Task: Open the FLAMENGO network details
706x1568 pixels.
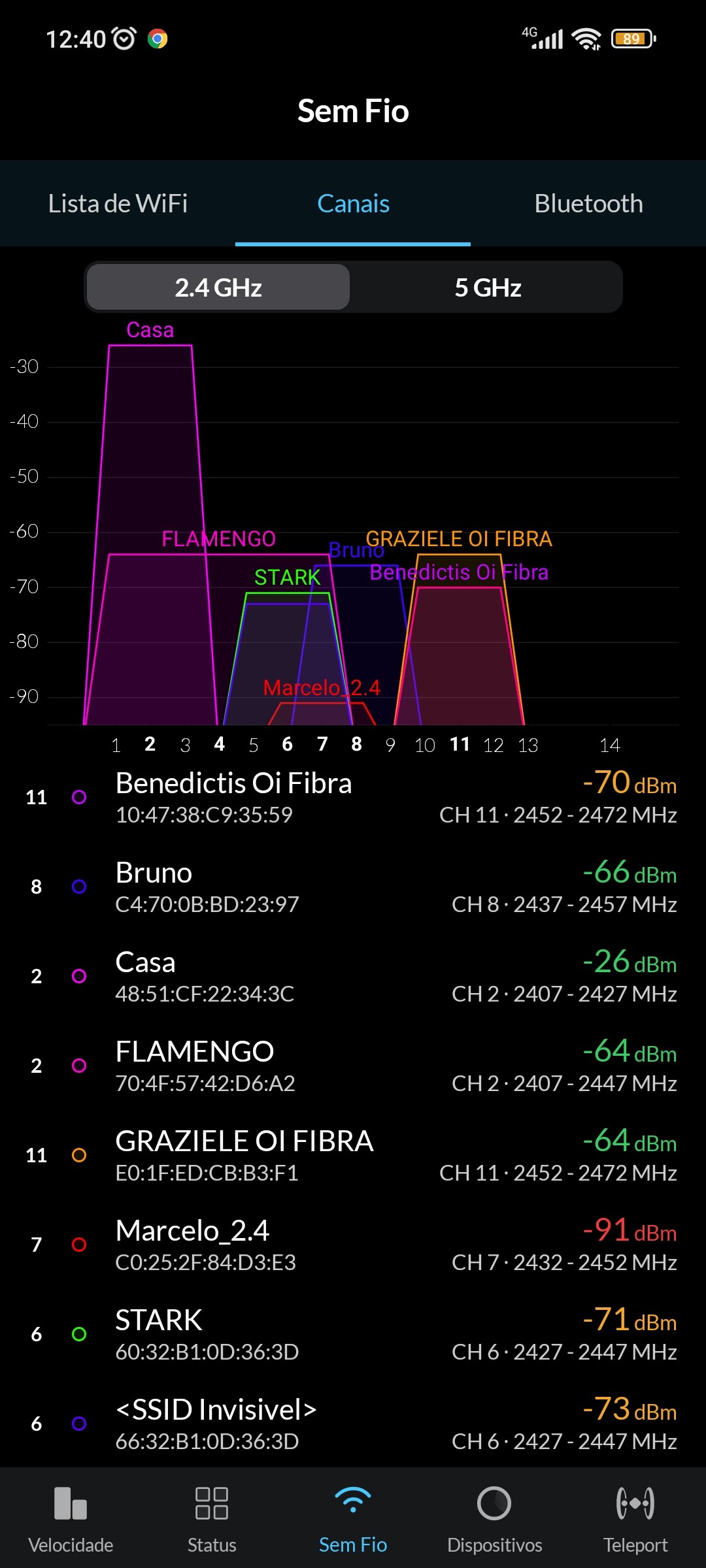Action: click(x=353, y=1066)
